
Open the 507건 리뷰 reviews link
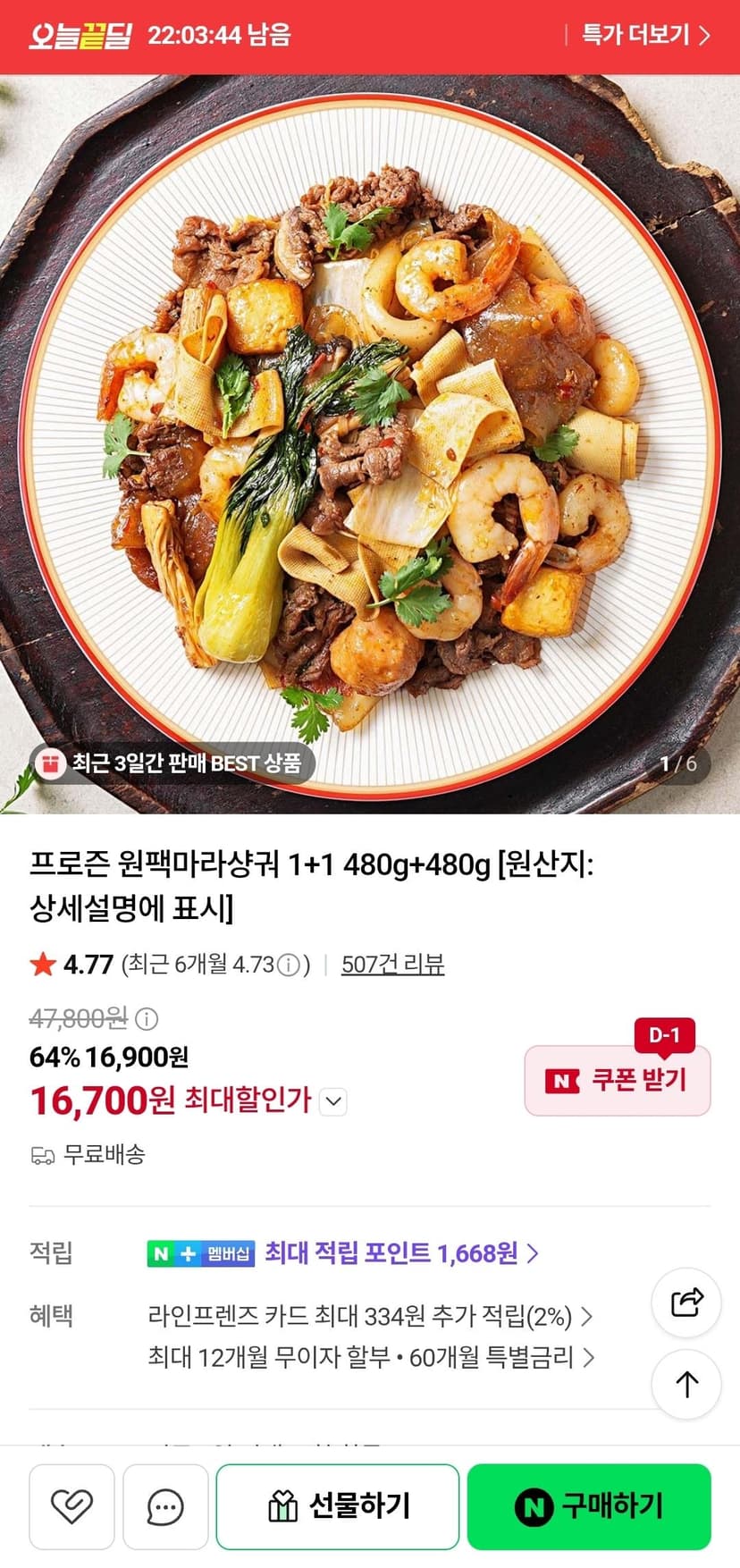[x=392, y=965]
